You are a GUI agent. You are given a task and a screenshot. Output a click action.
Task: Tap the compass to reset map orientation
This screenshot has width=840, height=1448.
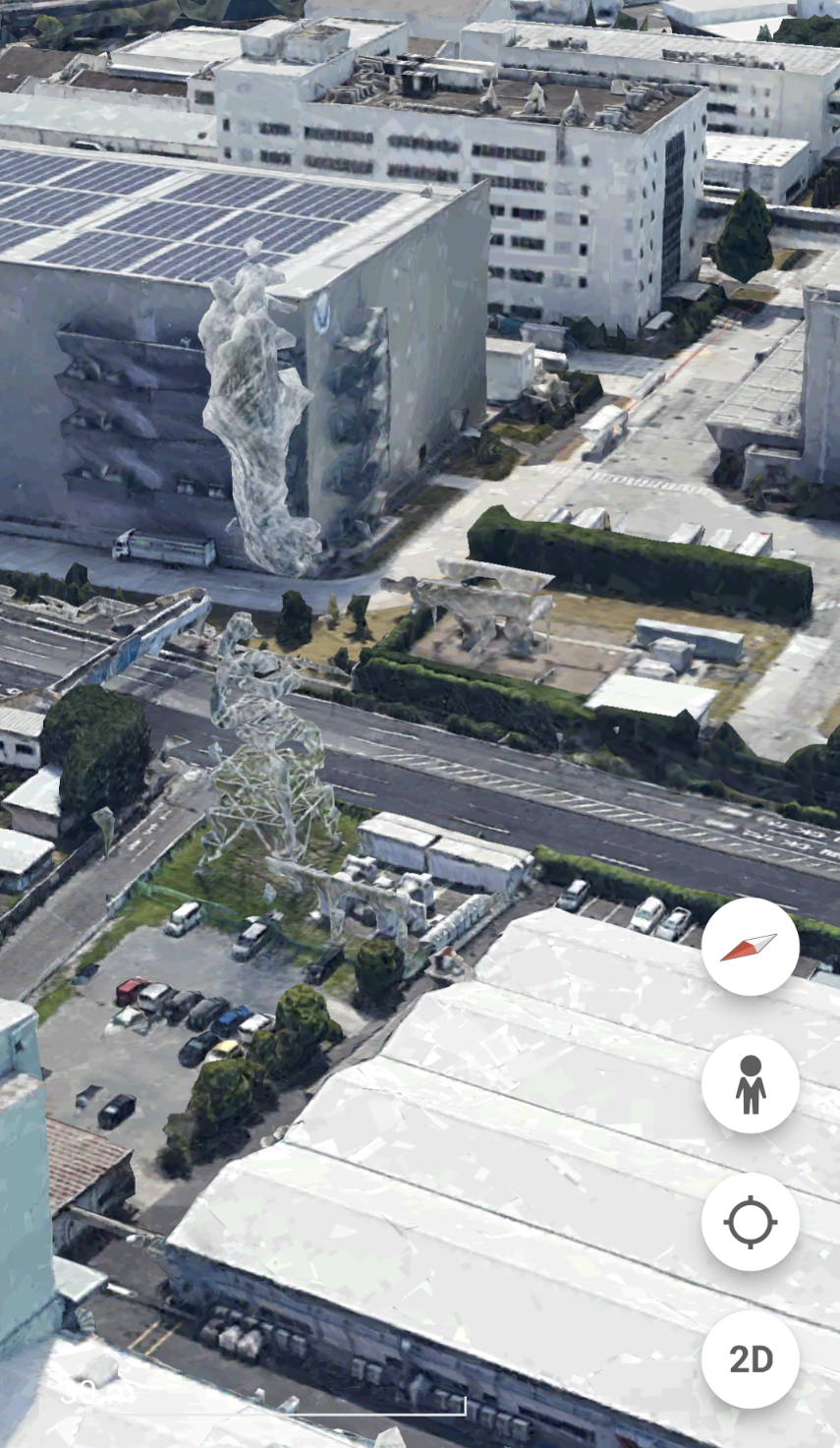(750, 947)
